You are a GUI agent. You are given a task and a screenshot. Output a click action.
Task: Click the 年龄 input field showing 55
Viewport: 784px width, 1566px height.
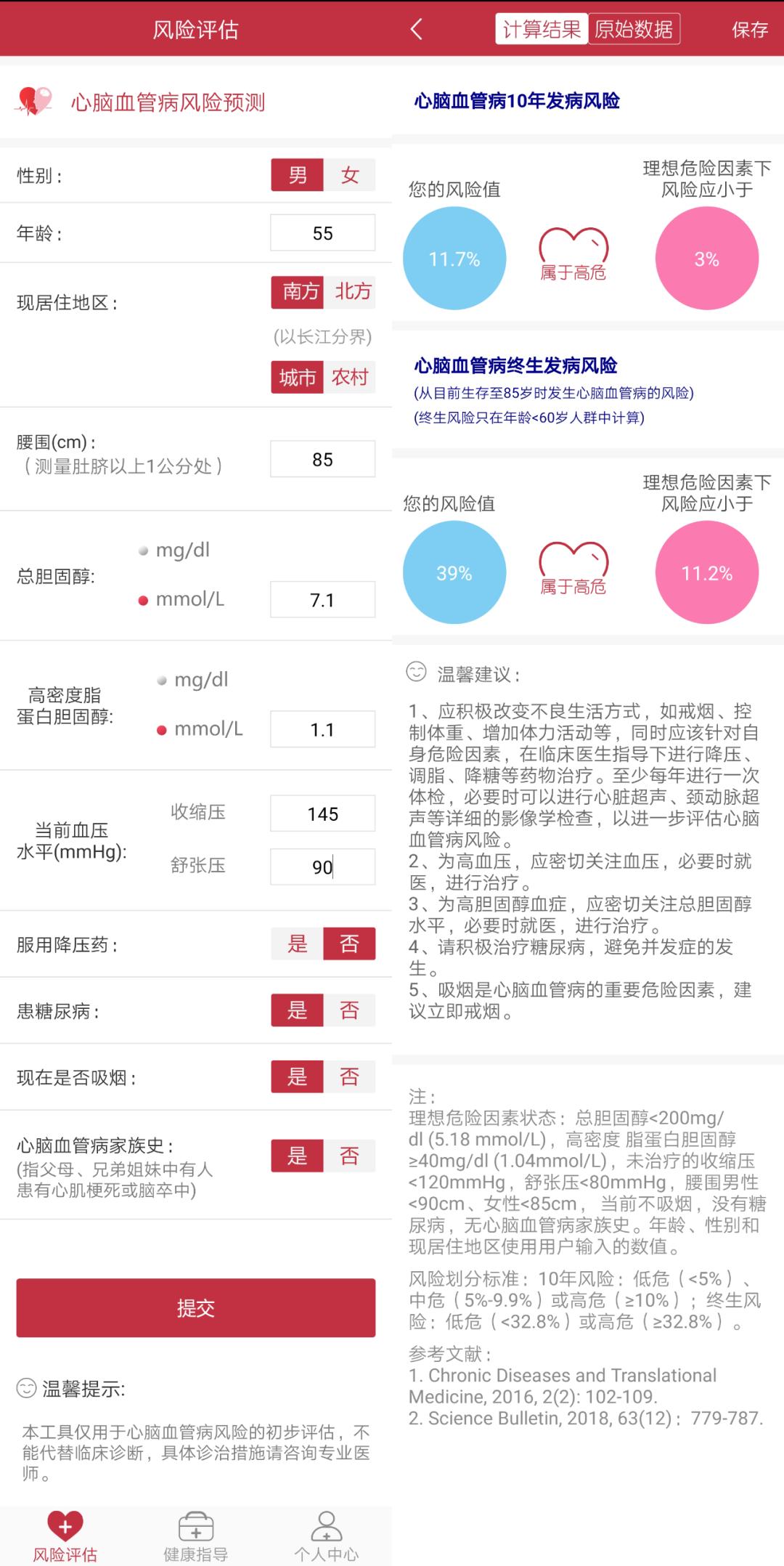[x=322, y=232]
